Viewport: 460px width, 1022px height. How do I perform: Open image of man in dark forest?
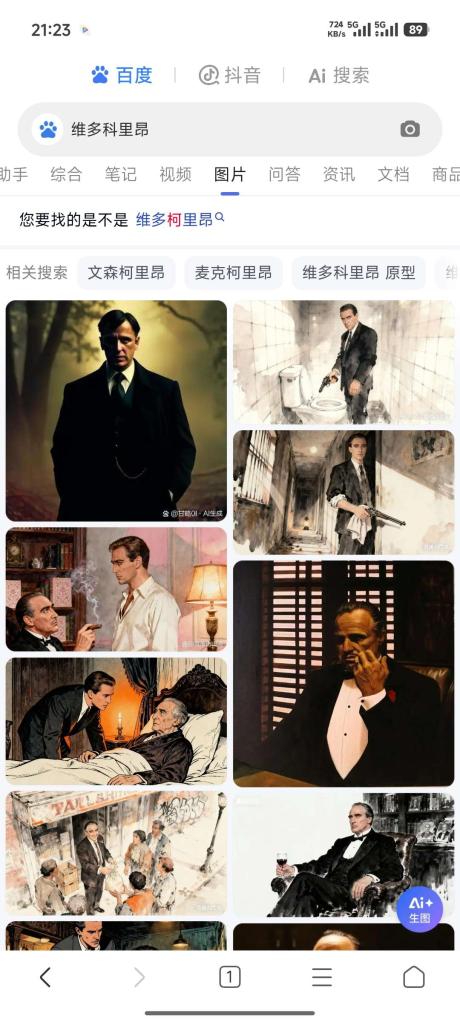117,411
